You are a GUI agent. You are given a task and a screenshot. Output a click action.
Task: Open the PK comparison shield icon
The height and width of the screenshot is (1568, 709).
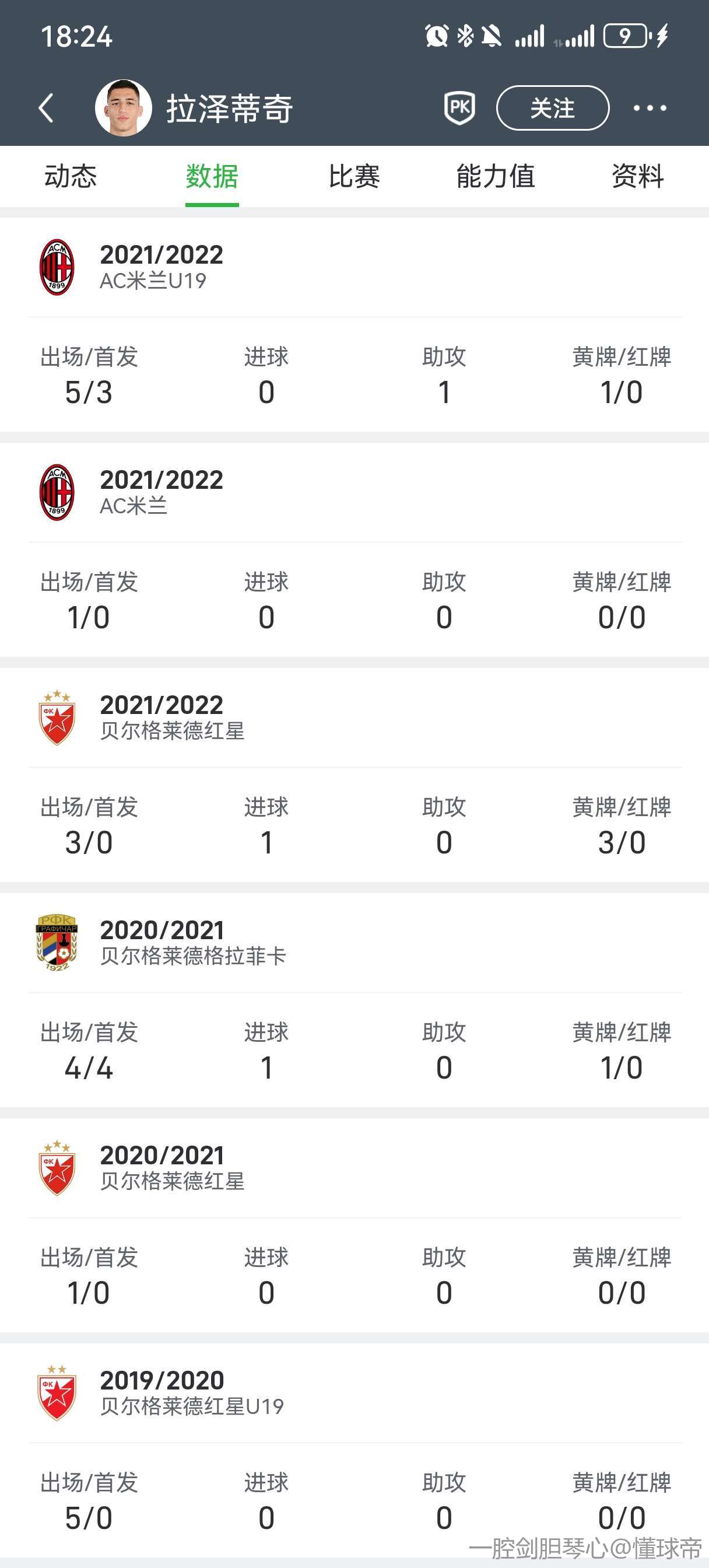pyautogui.click(x=459, y=108)
